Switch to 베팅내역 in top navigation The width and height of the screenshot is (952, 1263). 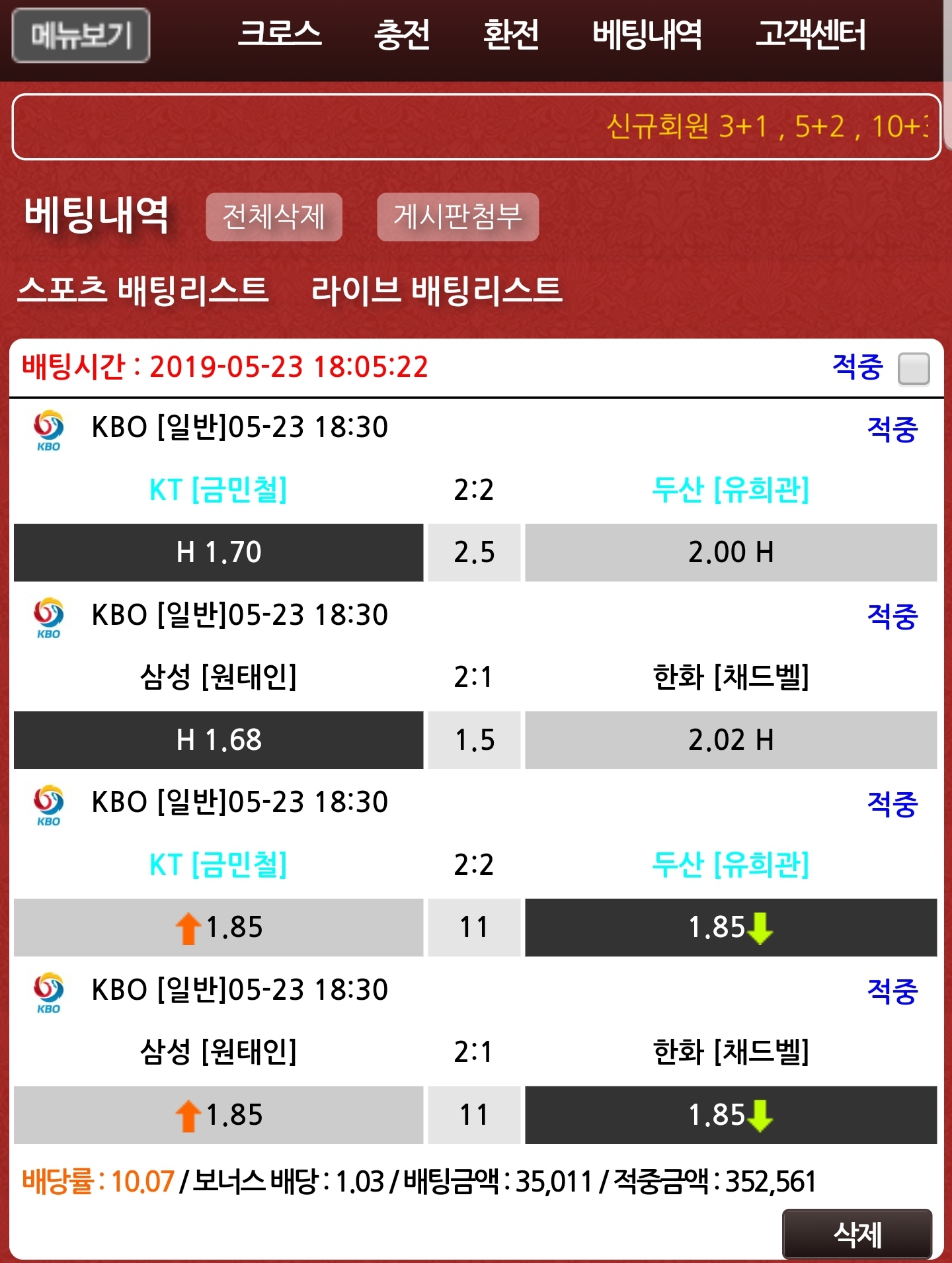[647, 34]
